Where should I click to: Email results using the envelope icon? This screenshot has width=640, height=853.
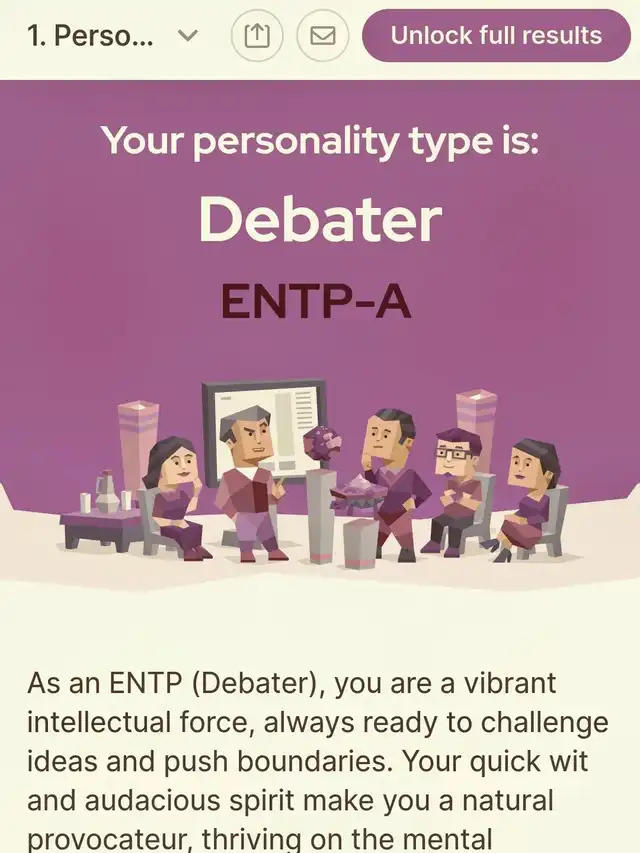coord(323,36)
